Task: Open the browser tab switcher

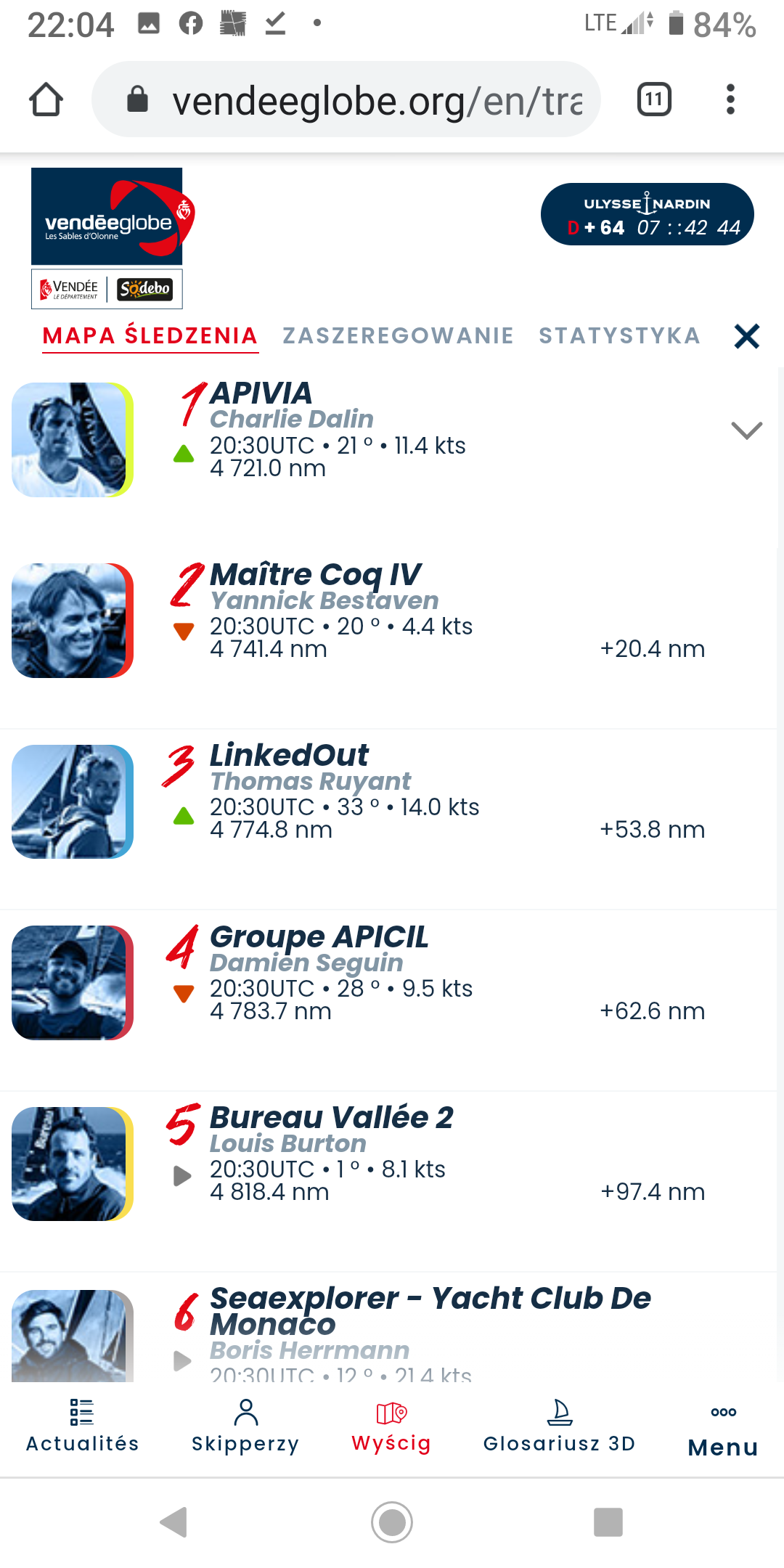Action: tap(654, 99)
